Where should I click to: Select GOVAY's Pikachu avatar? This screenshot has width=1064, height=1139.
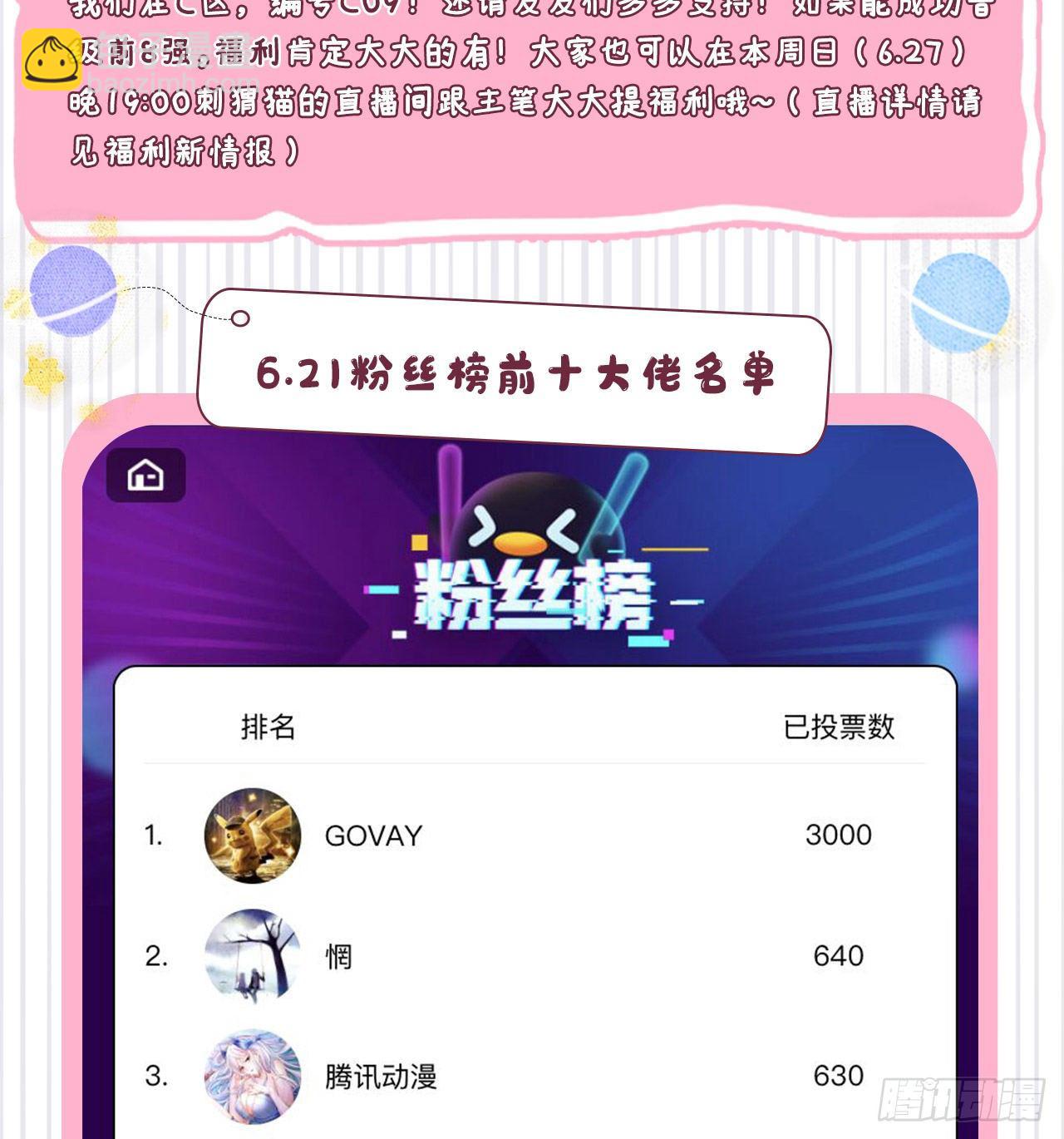pos(254,836)
